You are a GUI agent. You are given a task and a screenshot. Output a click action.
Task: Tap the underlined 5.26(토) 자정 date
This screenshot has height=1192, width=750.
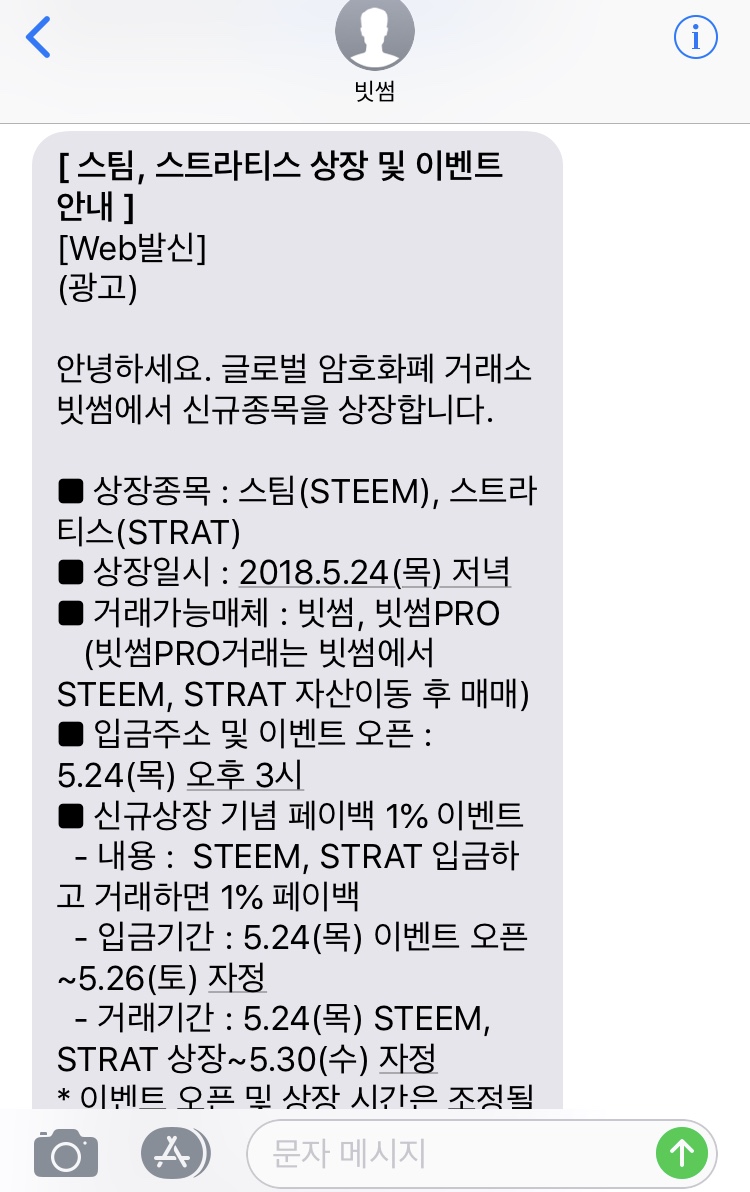click(170, 977)
